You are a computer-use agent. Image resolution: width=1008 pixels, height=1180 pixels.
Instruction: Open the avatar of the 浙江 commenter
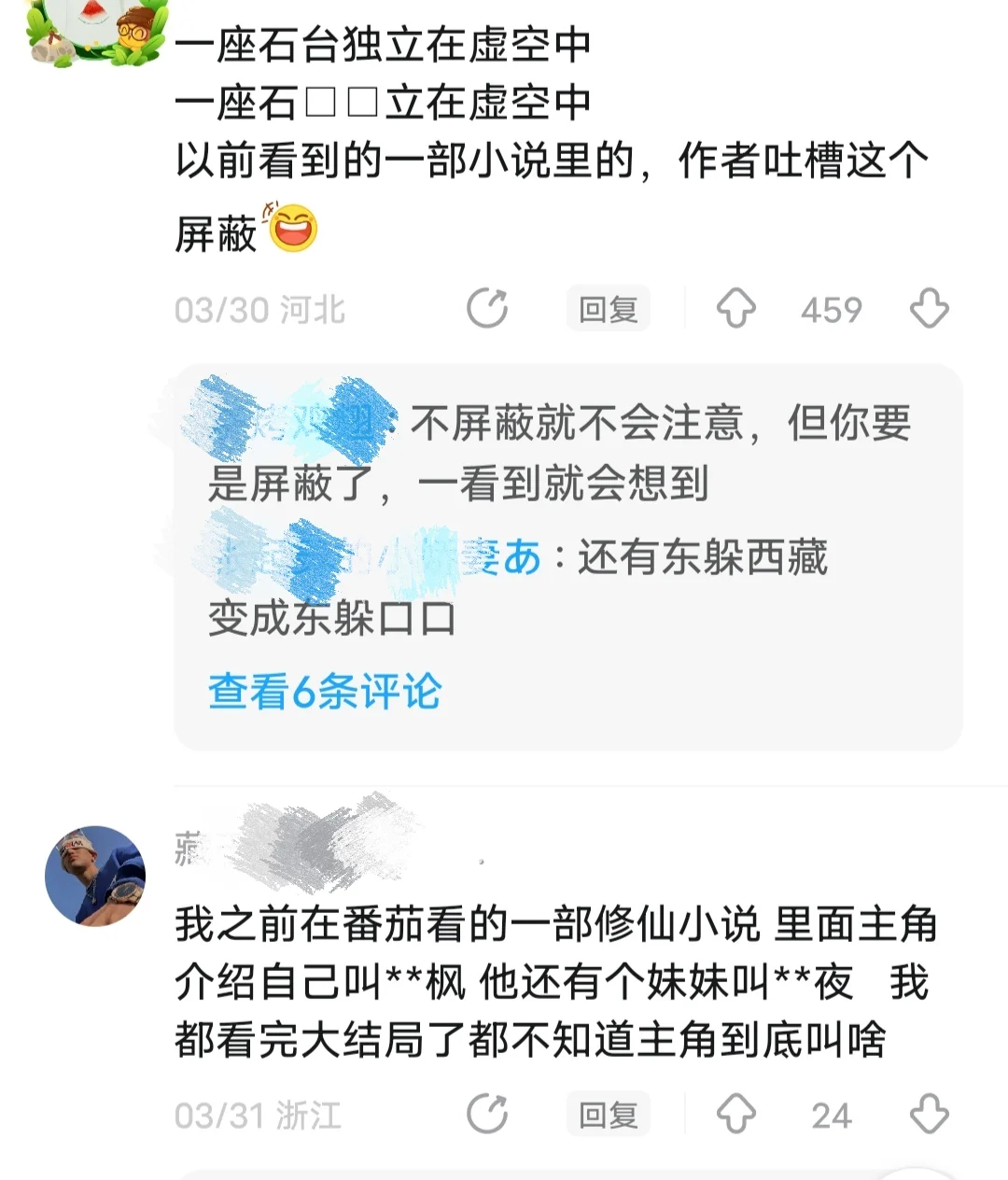pos(95,876)
